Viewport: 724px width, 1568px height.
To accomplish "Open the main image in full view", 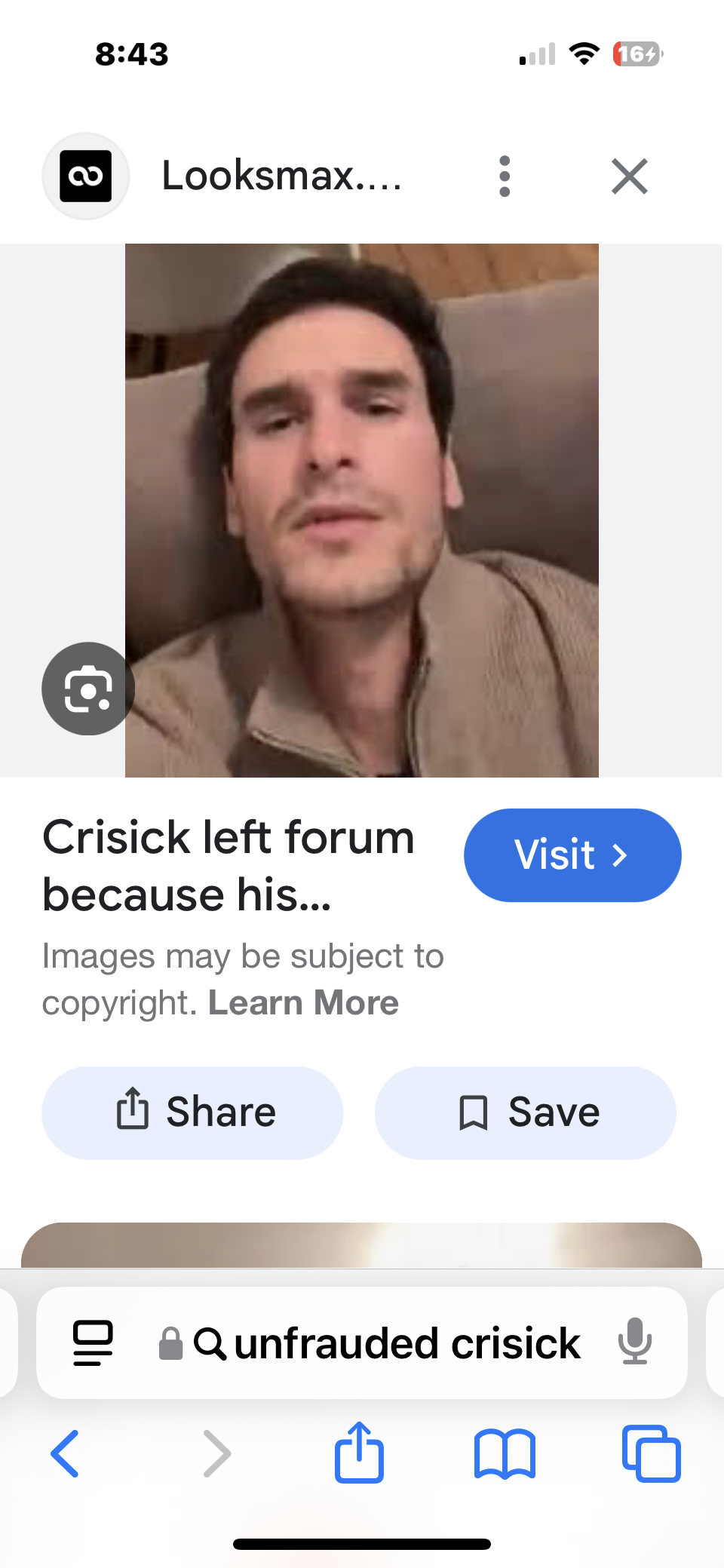I will 362,510.
